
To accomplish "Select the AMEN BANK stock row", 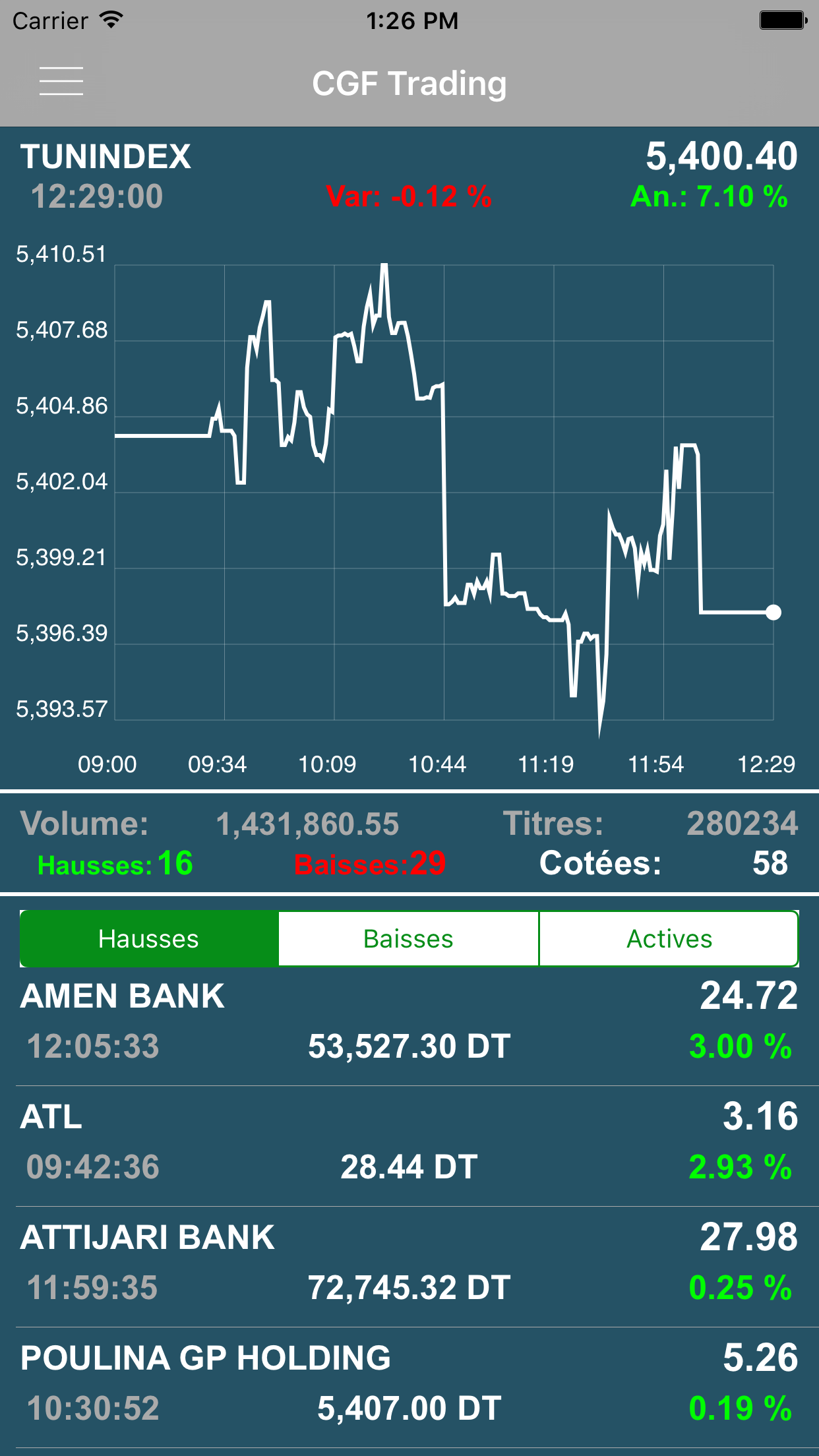I will point(409,1021).
